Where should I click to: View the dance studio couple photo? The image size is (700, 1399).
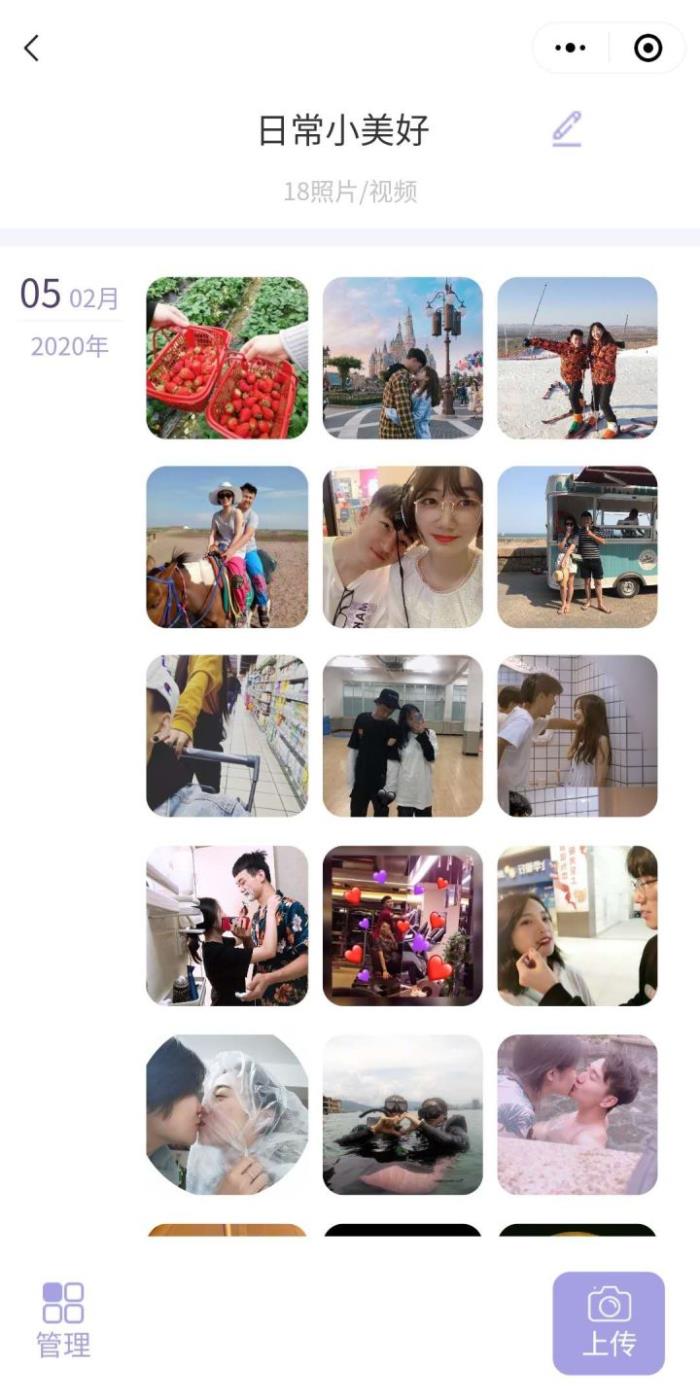point(402,735)
